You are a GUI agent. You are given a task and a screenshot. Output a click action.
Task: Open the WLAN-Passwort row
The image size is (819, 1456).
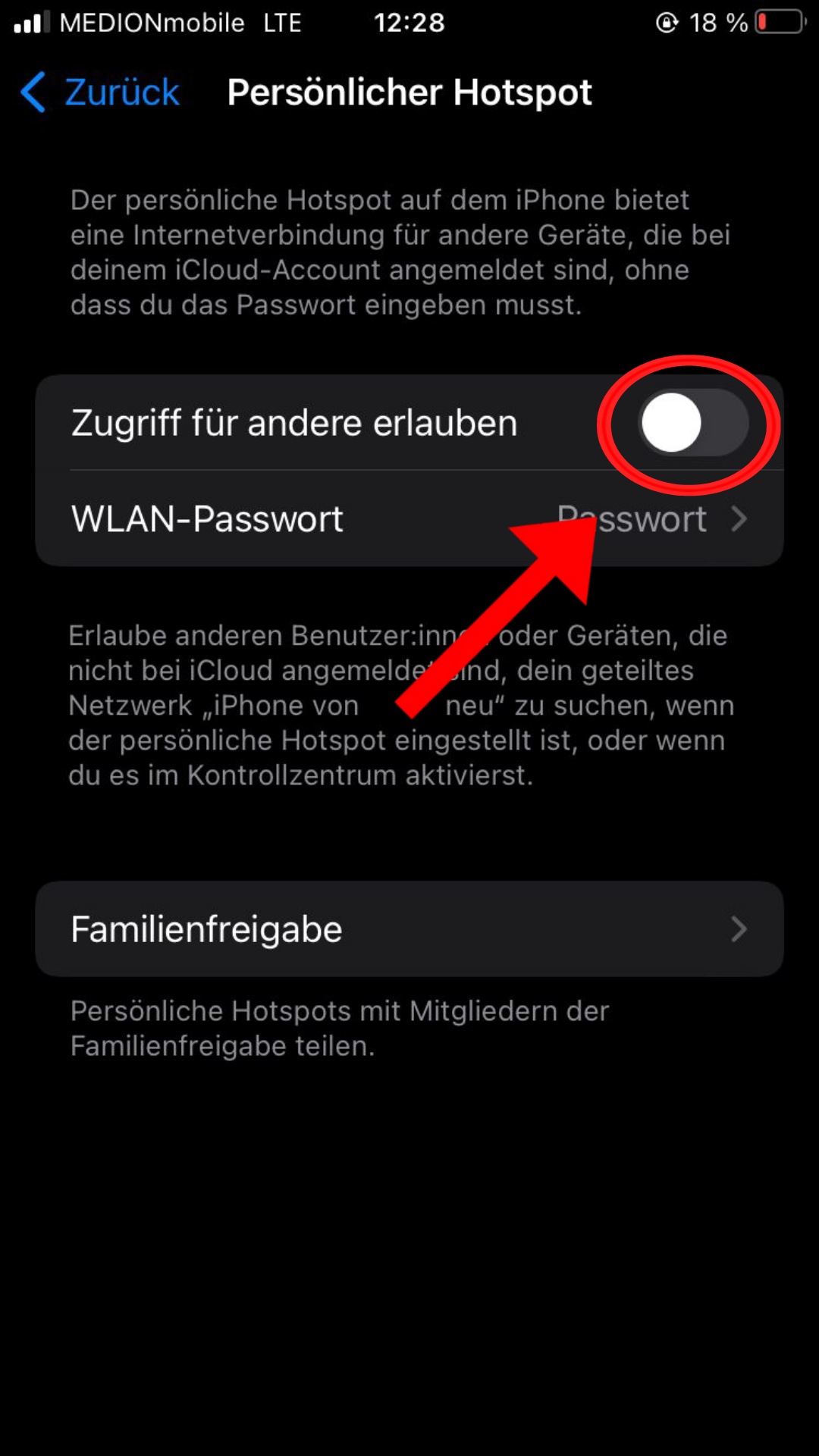point(409,519)
